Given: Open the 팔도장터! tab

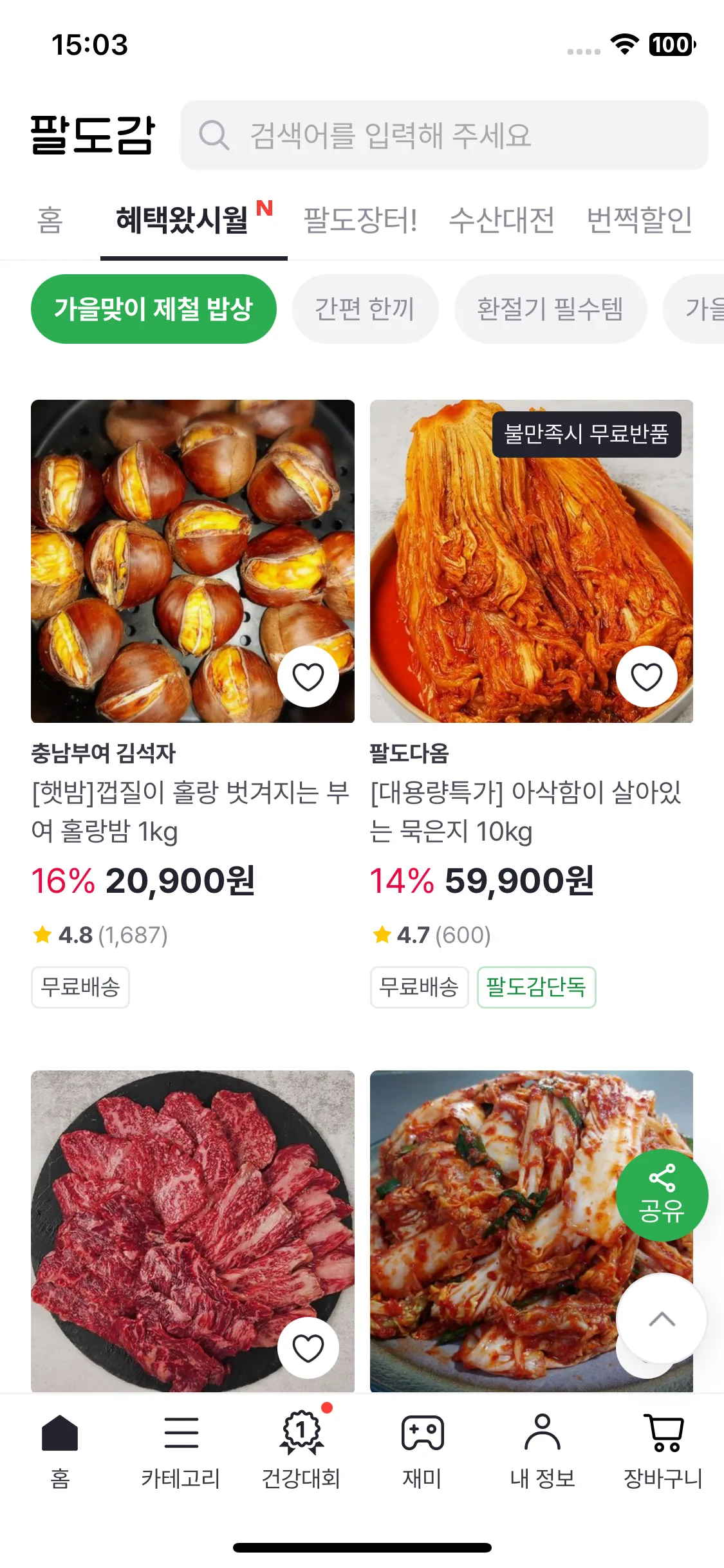Looking at the screenshot, I should (x=360, y=220).
